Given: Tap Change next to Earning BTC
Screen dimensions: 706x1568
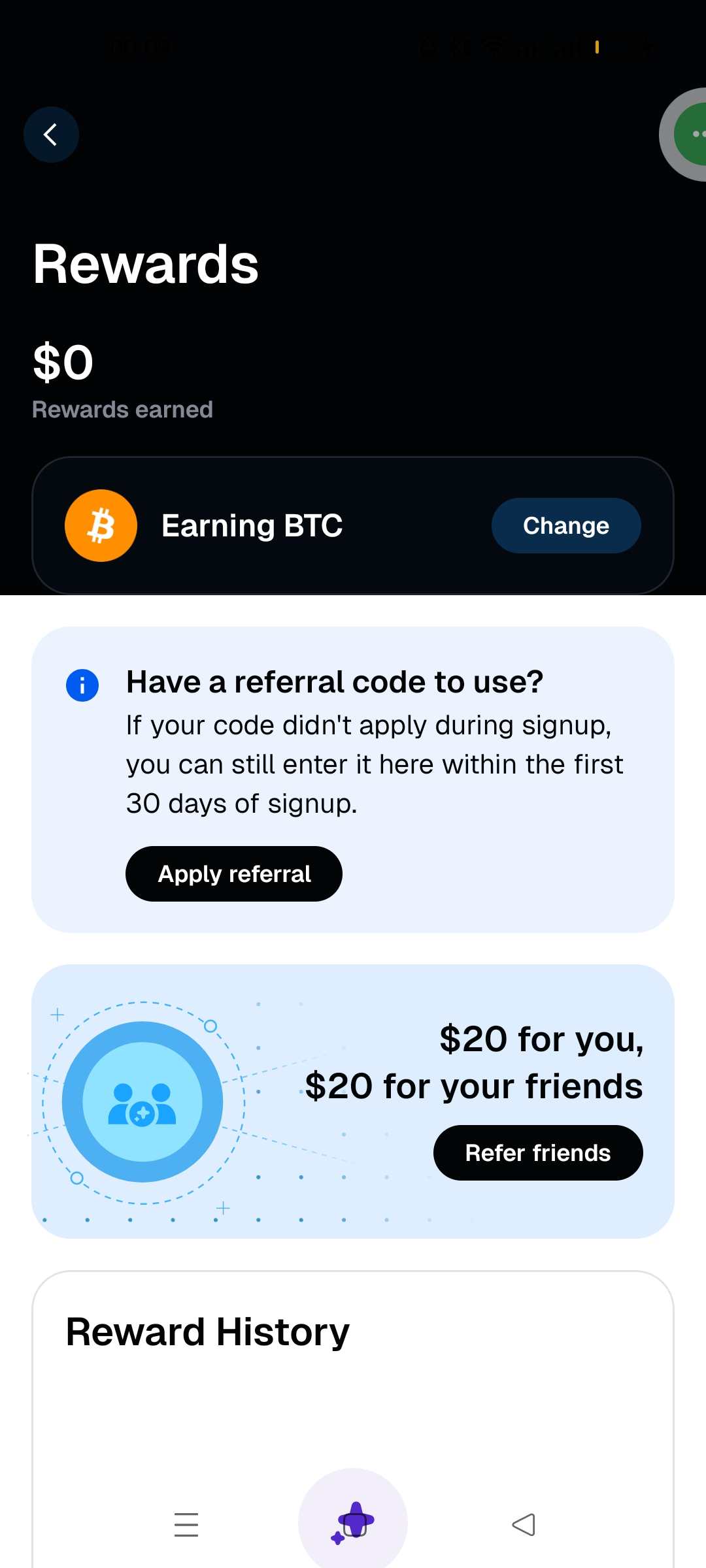Looking at the screenshot, I should click(565, 526).
